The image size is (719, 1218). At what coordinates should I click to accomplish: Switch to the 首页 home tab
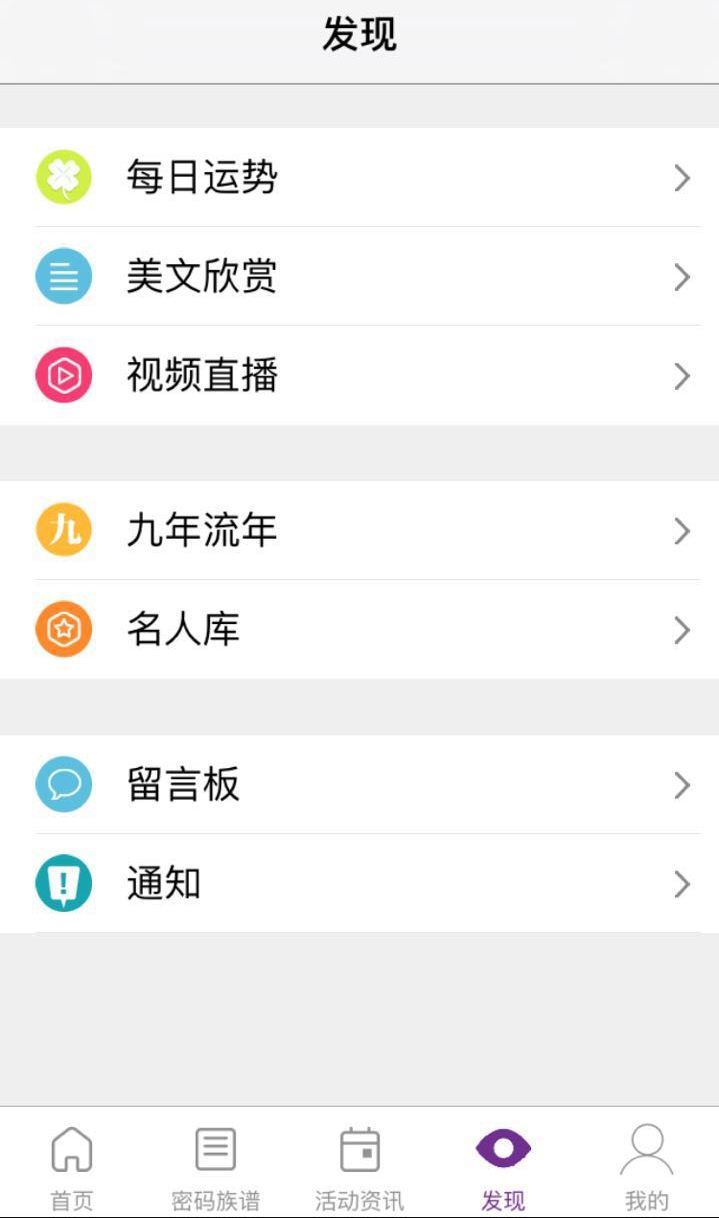(72, 1165)
